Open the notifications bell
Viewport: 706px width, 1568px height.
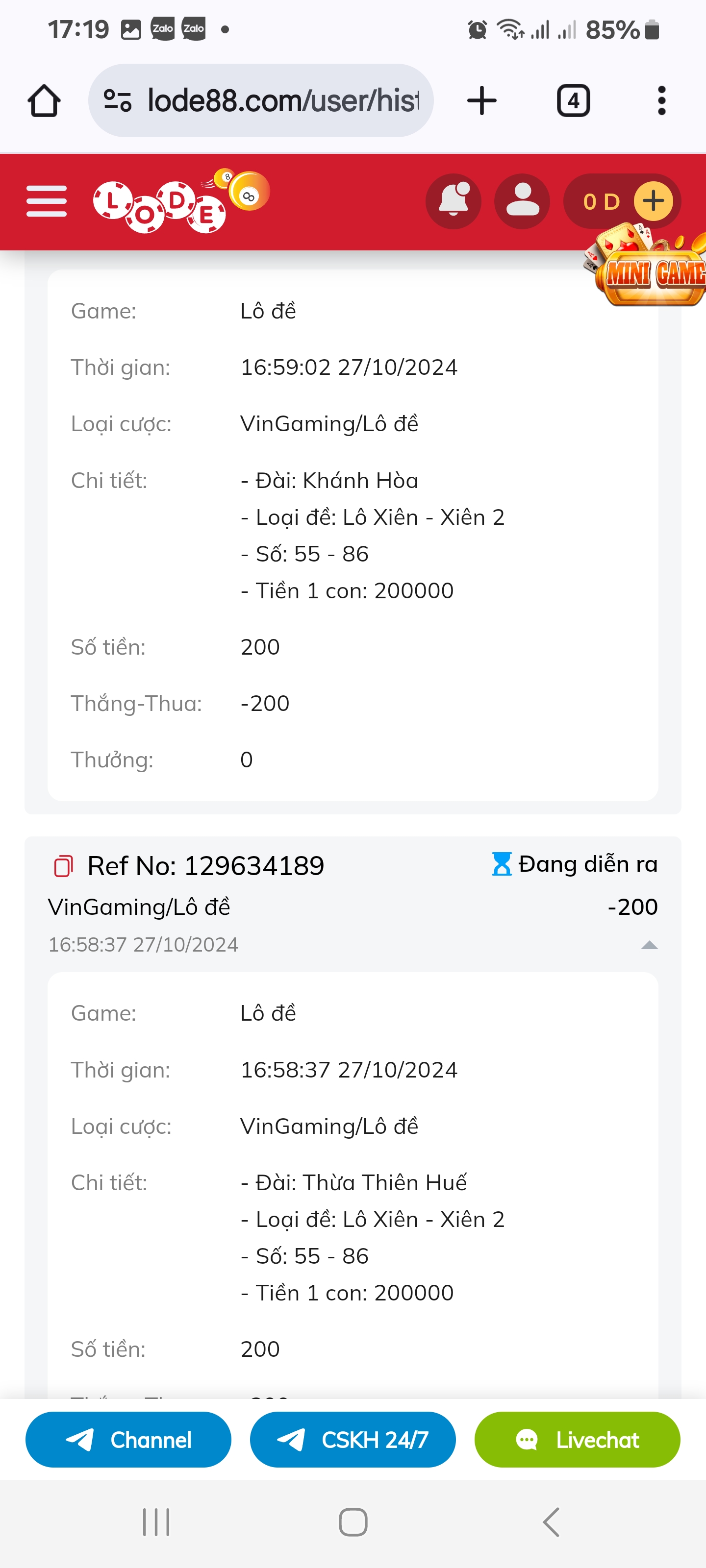click(453, 201)
